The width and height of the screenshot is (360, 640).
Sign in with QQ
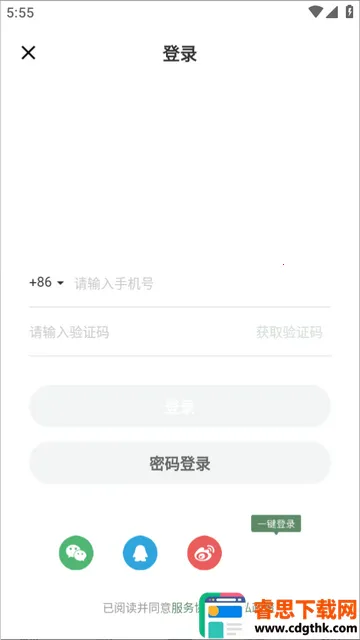pyautogui.click(x=140, y=553)
